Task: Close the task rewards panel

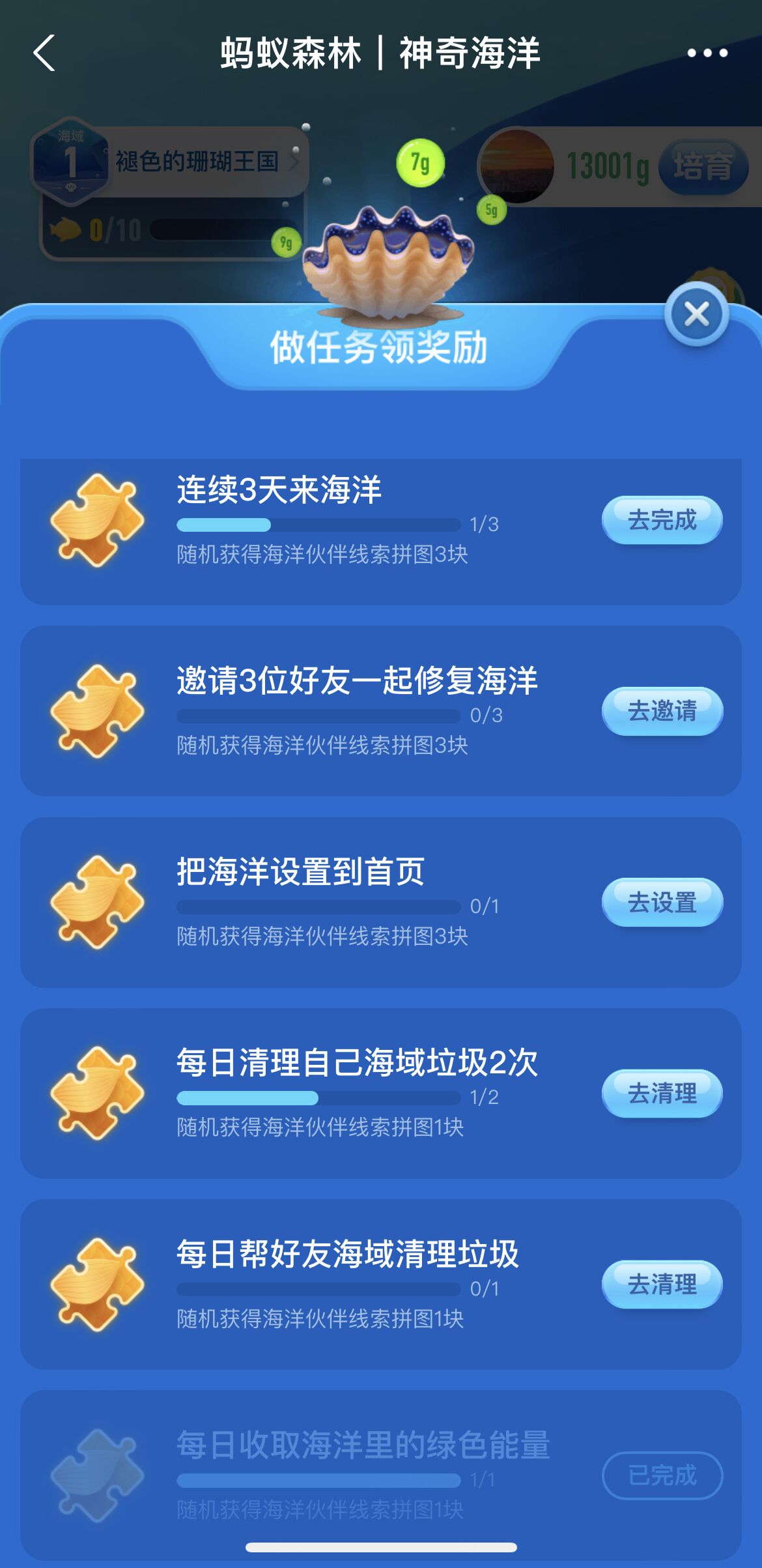Action: (696, 315)
